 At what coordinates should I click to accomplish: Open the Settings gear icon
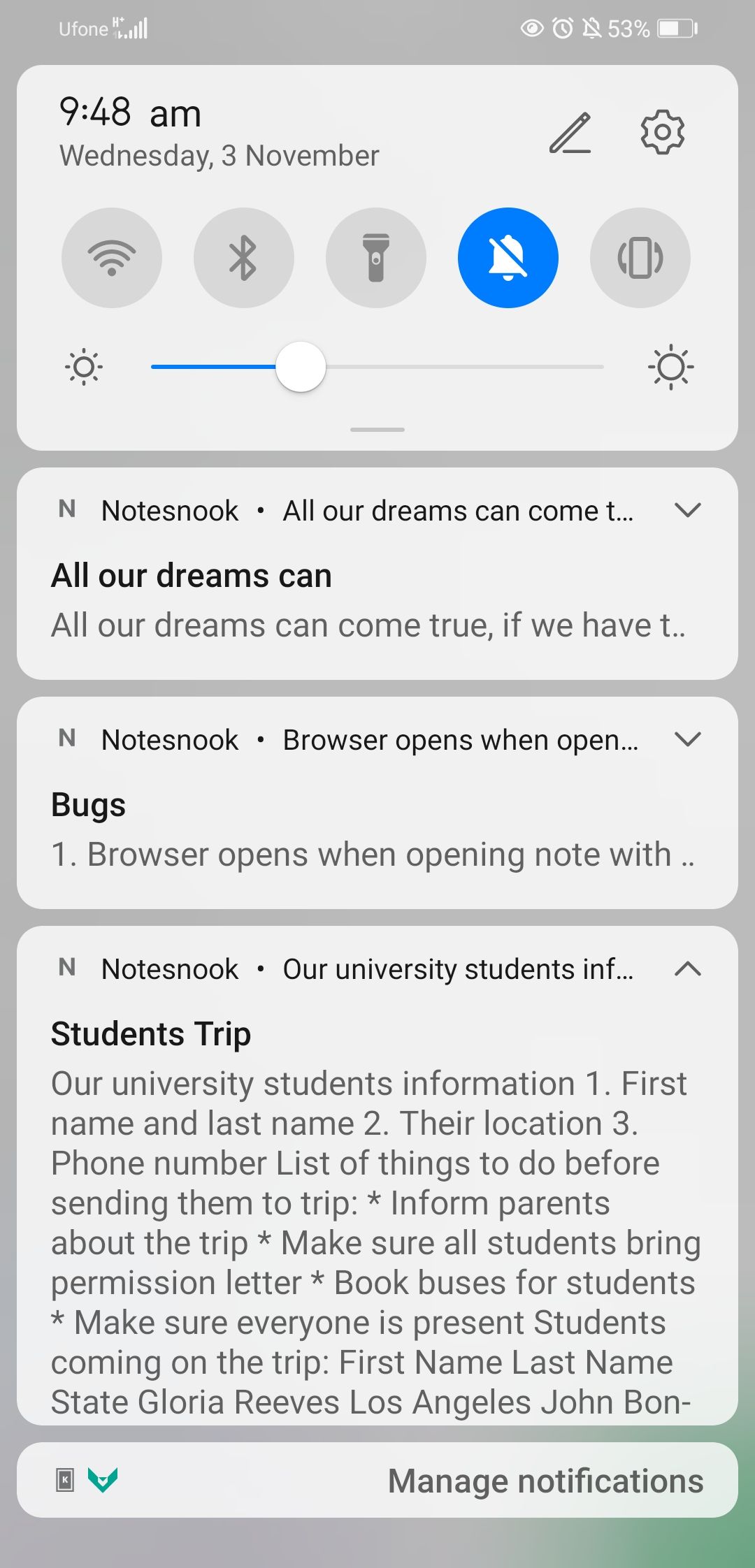tap(661, 133)
